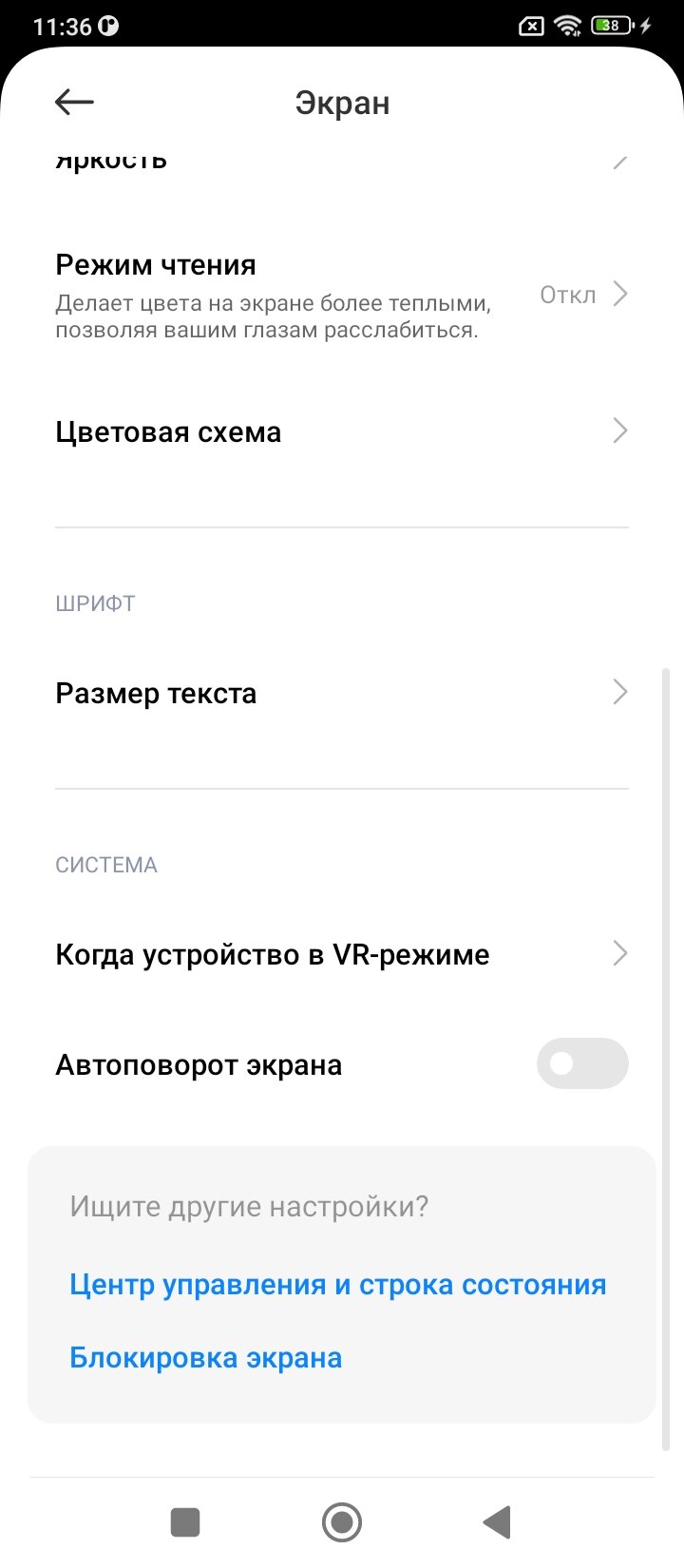The image size is (684, 1568).
Task: Open recent apps with square button
Action: coord(185,1522)
